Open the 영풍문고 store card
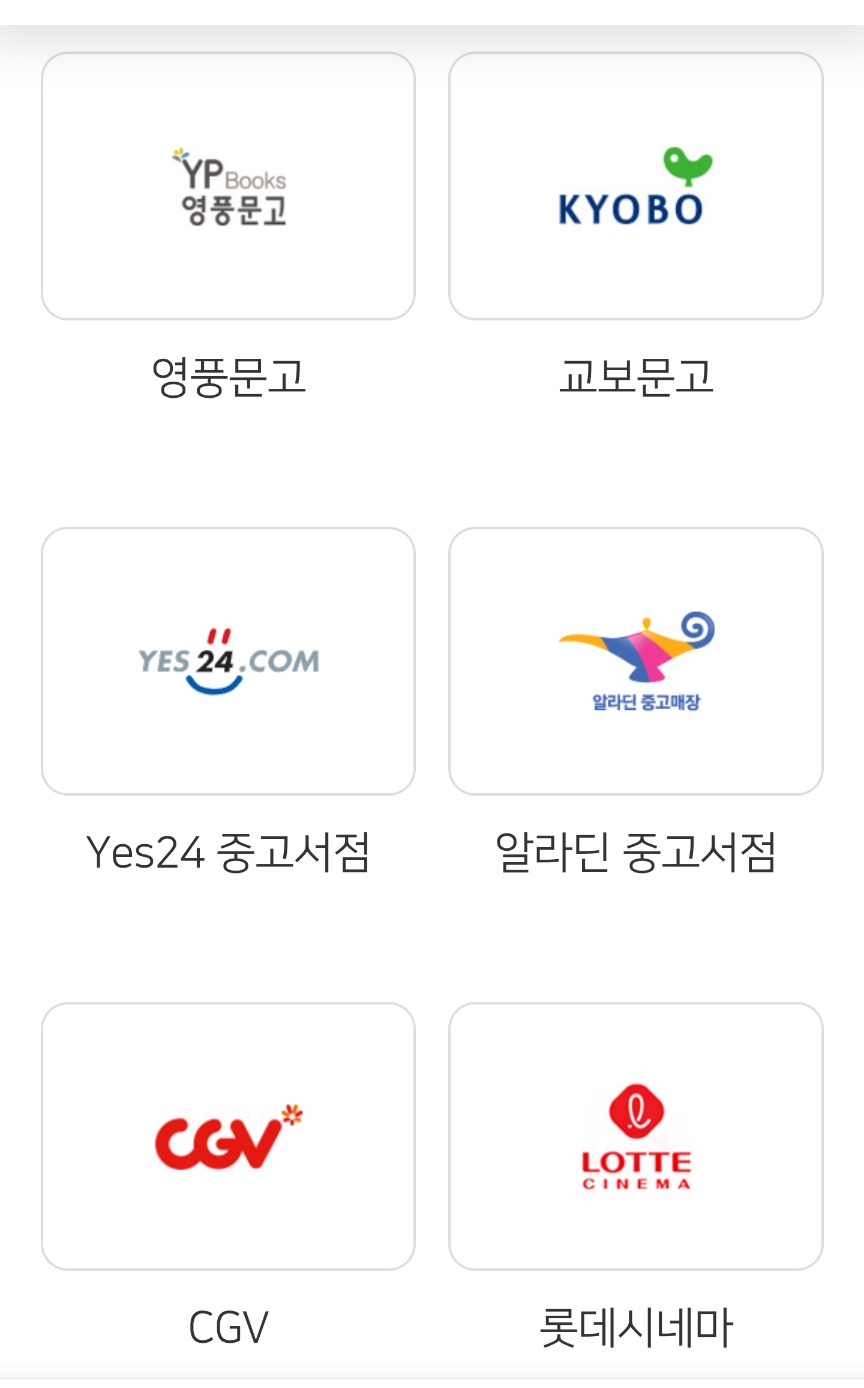The width and height of the screenshot is (864, 1388). 228,186
